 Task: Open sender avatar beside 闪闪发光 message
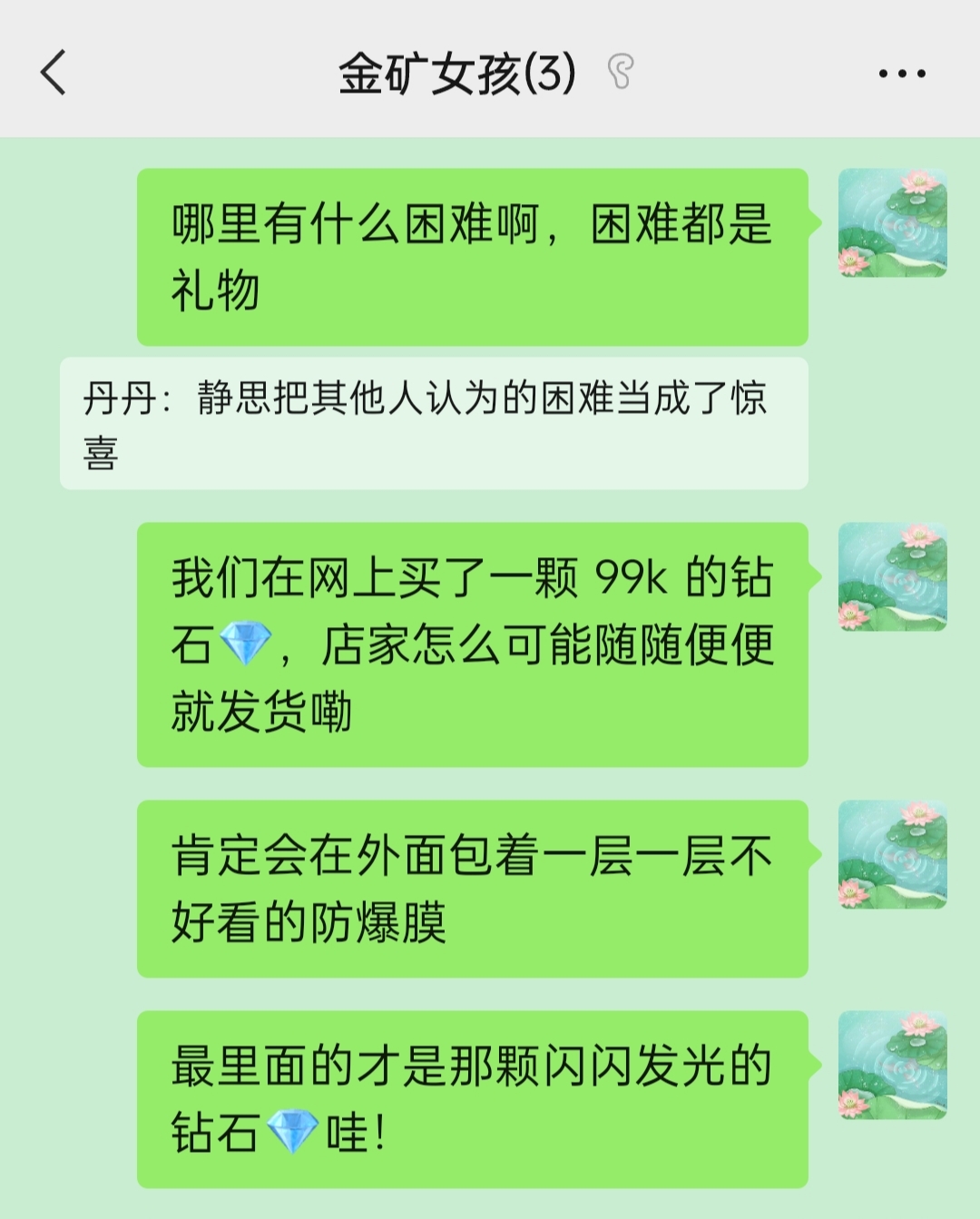point(892,1065)
